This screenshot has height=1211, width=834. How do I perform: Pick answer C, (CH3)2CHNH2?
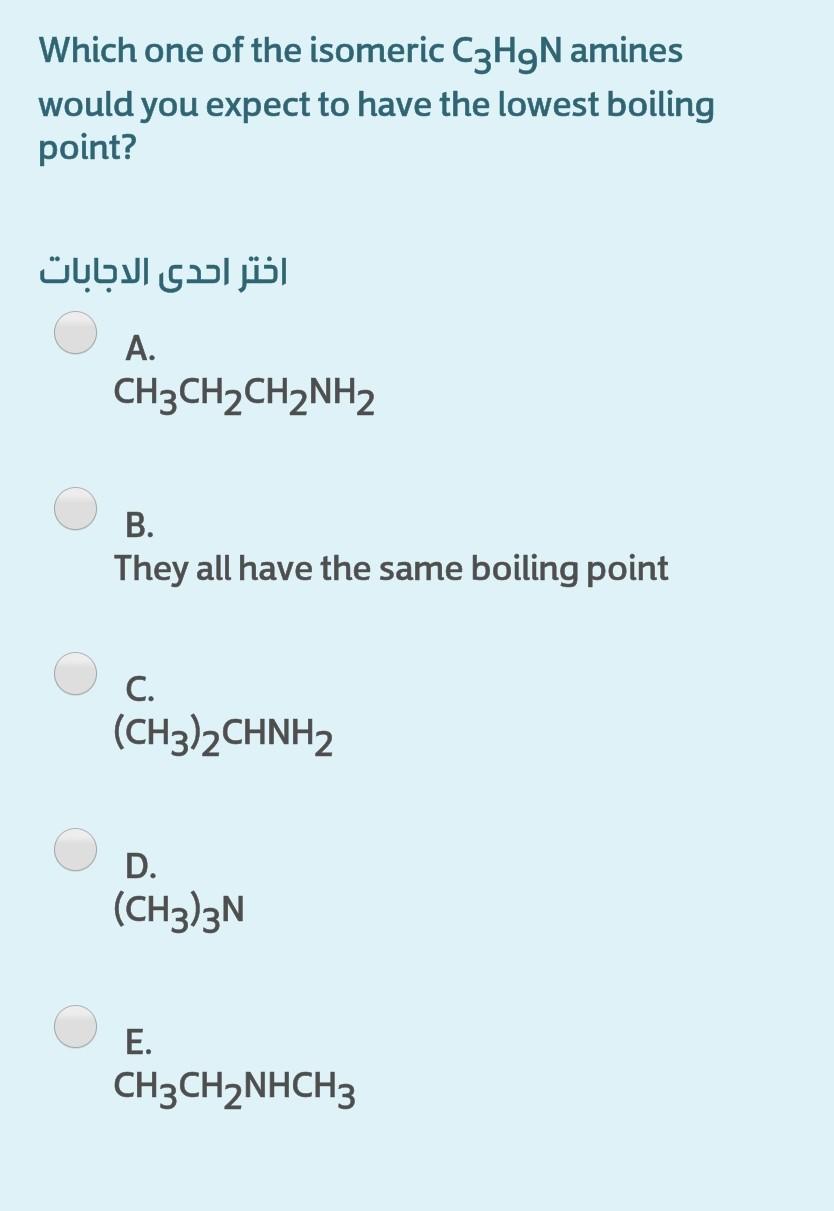coord(75,673)
